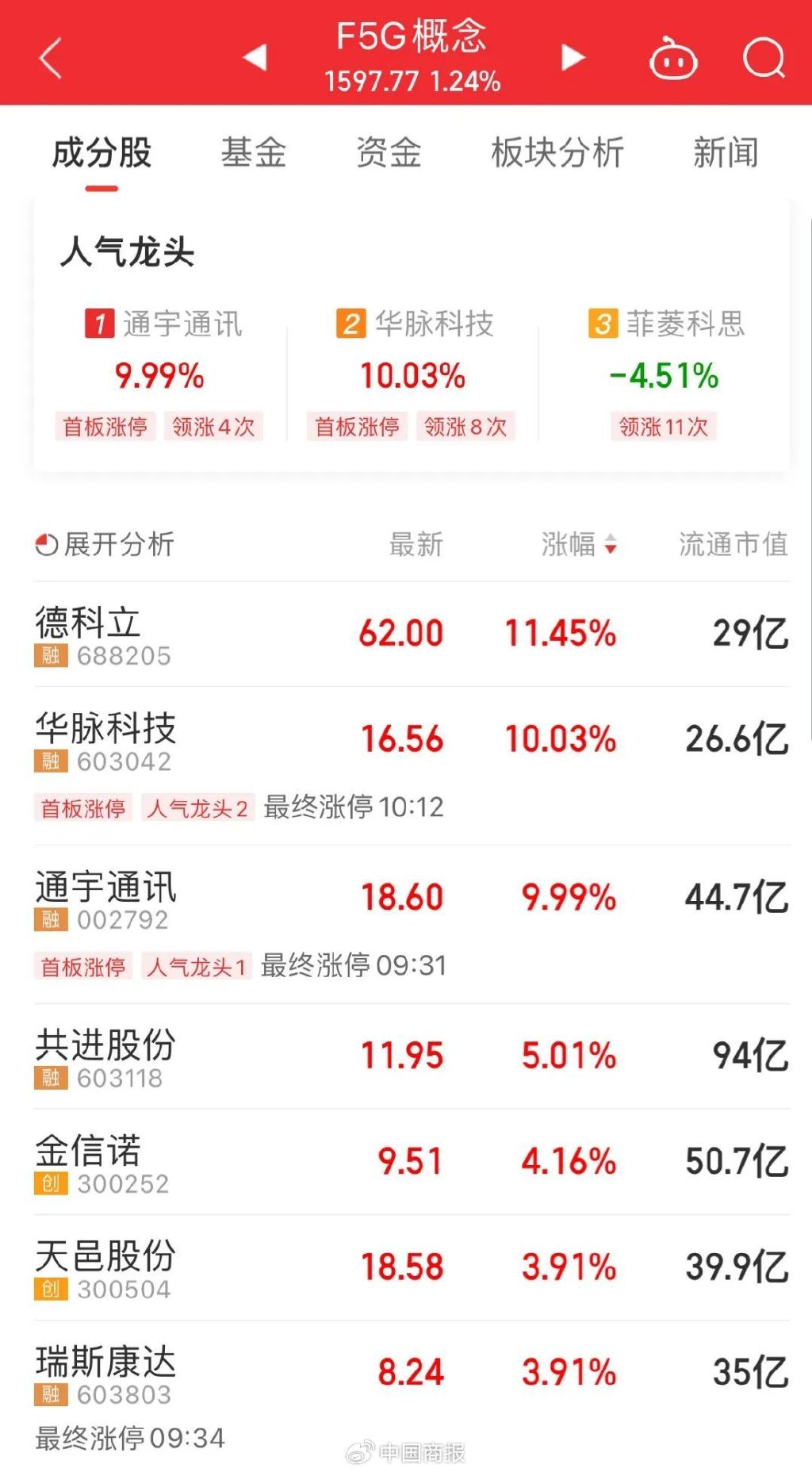812x1472 pixels.
Task: Switch to the 资金 tab
Action: point(389,152)
